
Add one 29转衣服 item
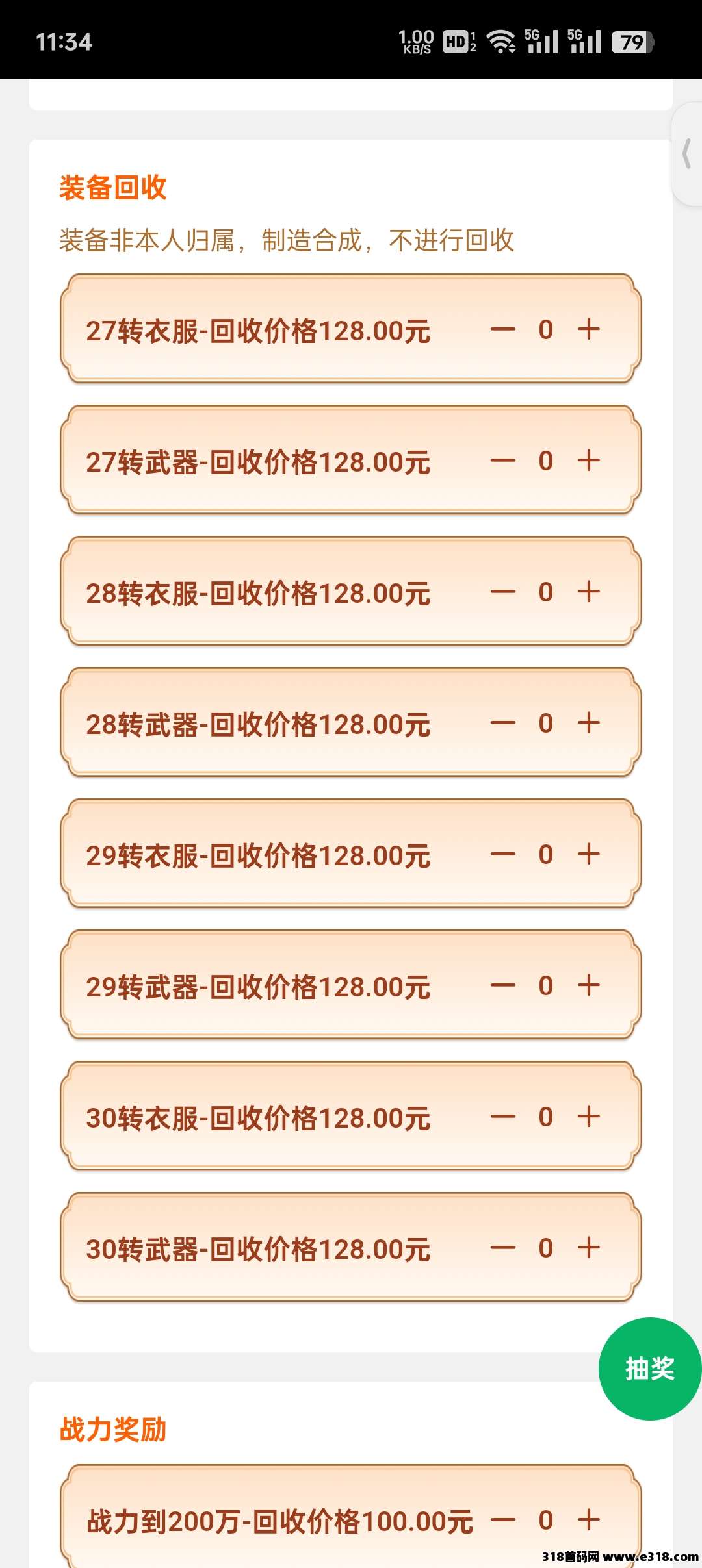pyautogui.click(x=589, y=854)
